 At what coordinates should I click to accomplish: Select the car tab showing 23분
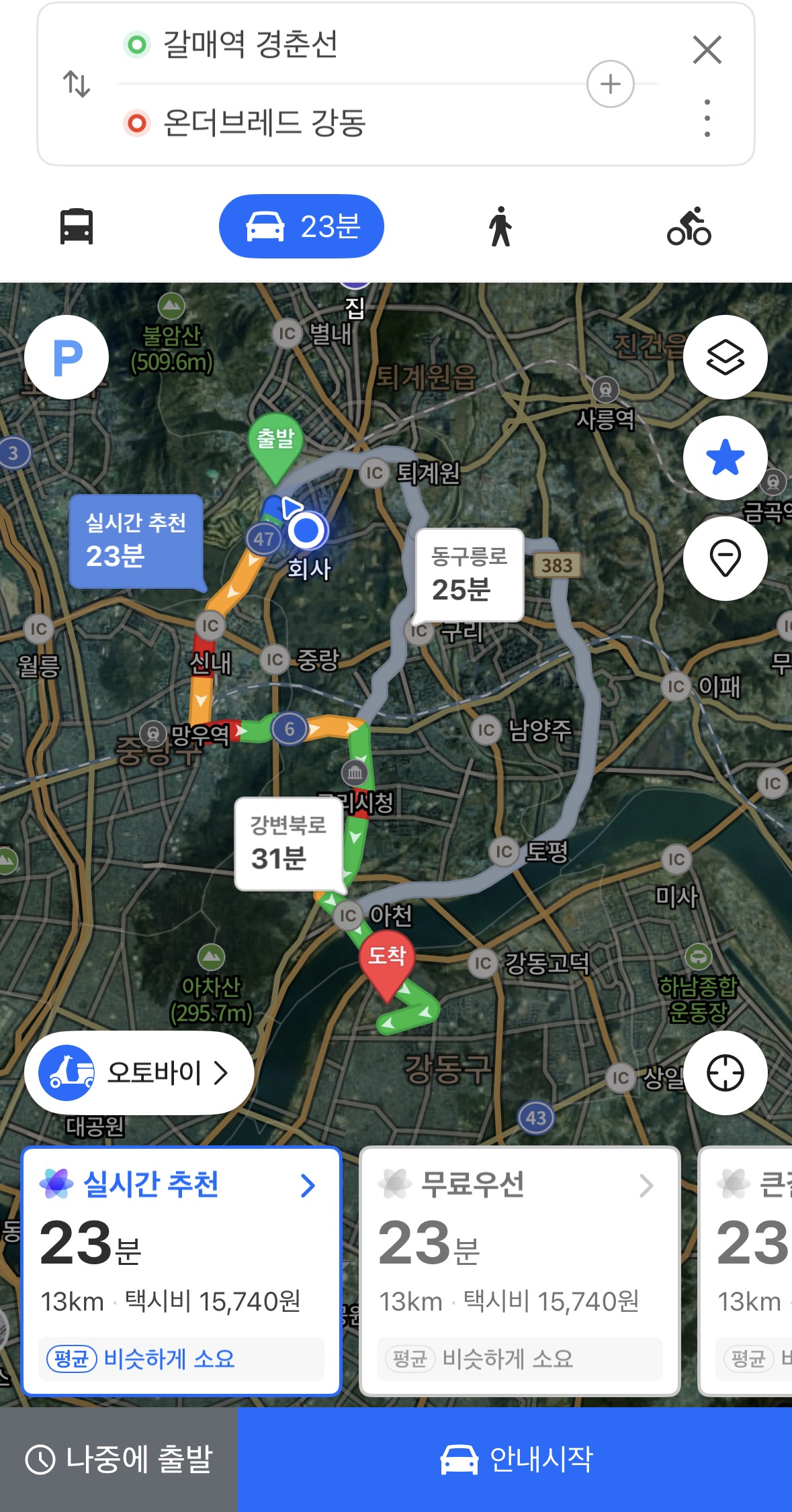pos(302,226)
